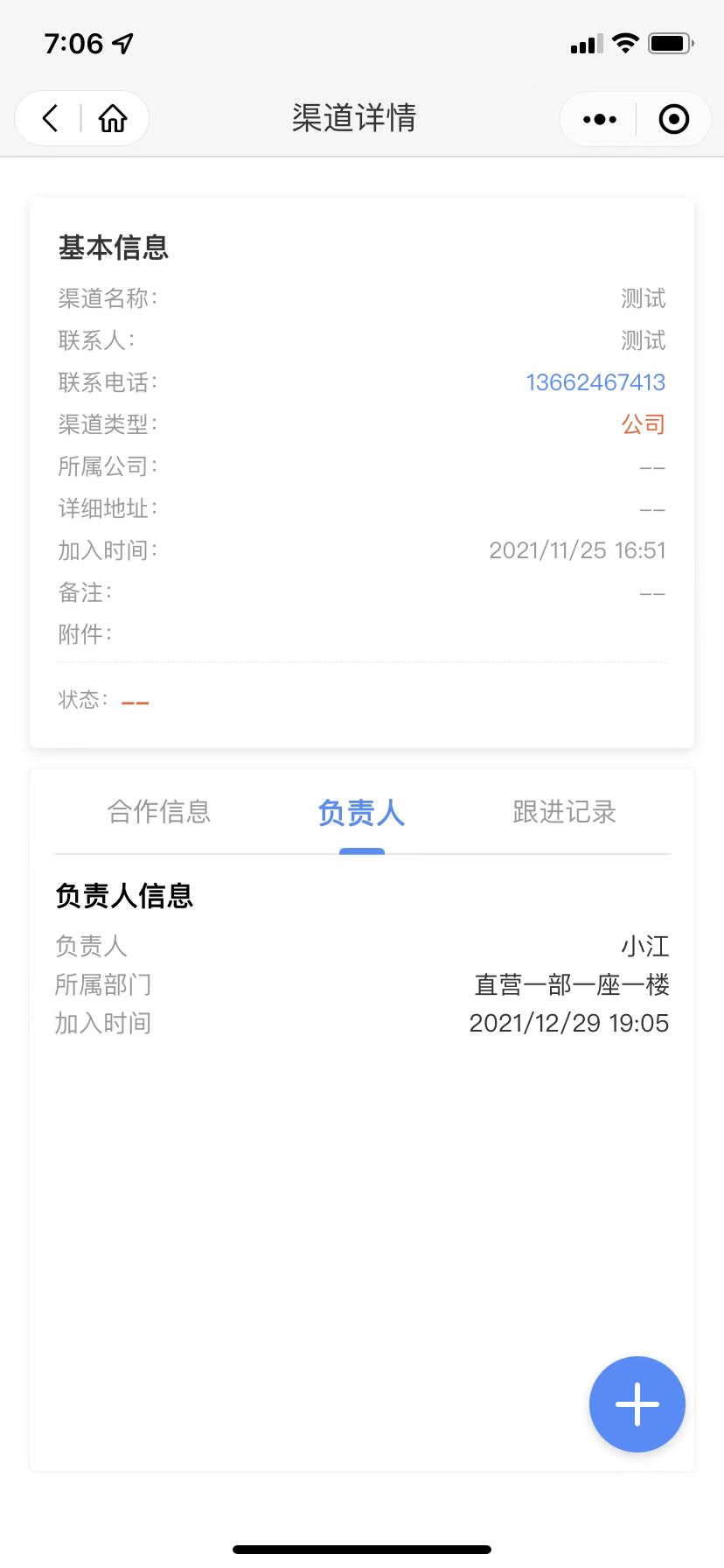Open the 跟进记录 tab

(565, 812)
